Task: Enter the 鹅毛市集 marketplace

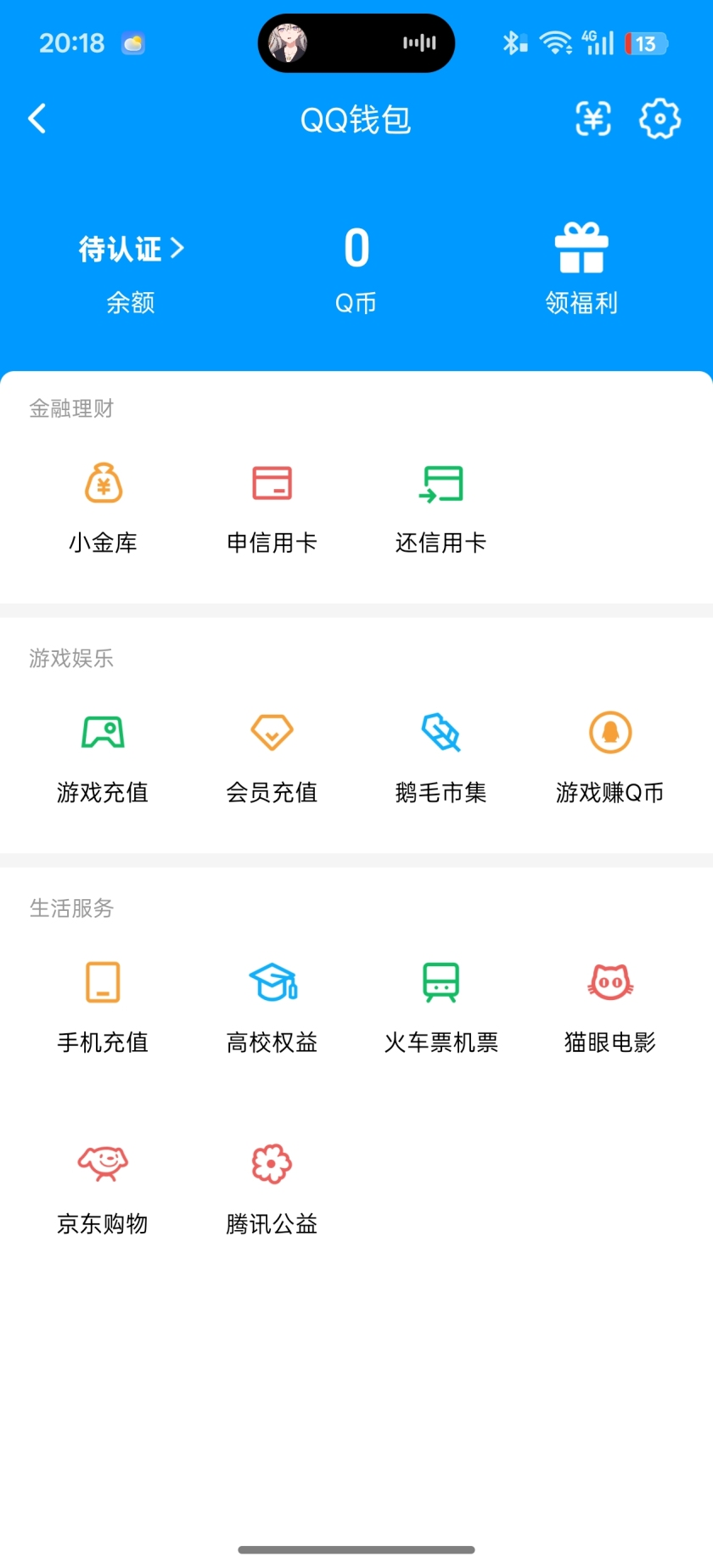Action: tap(441, 756)
